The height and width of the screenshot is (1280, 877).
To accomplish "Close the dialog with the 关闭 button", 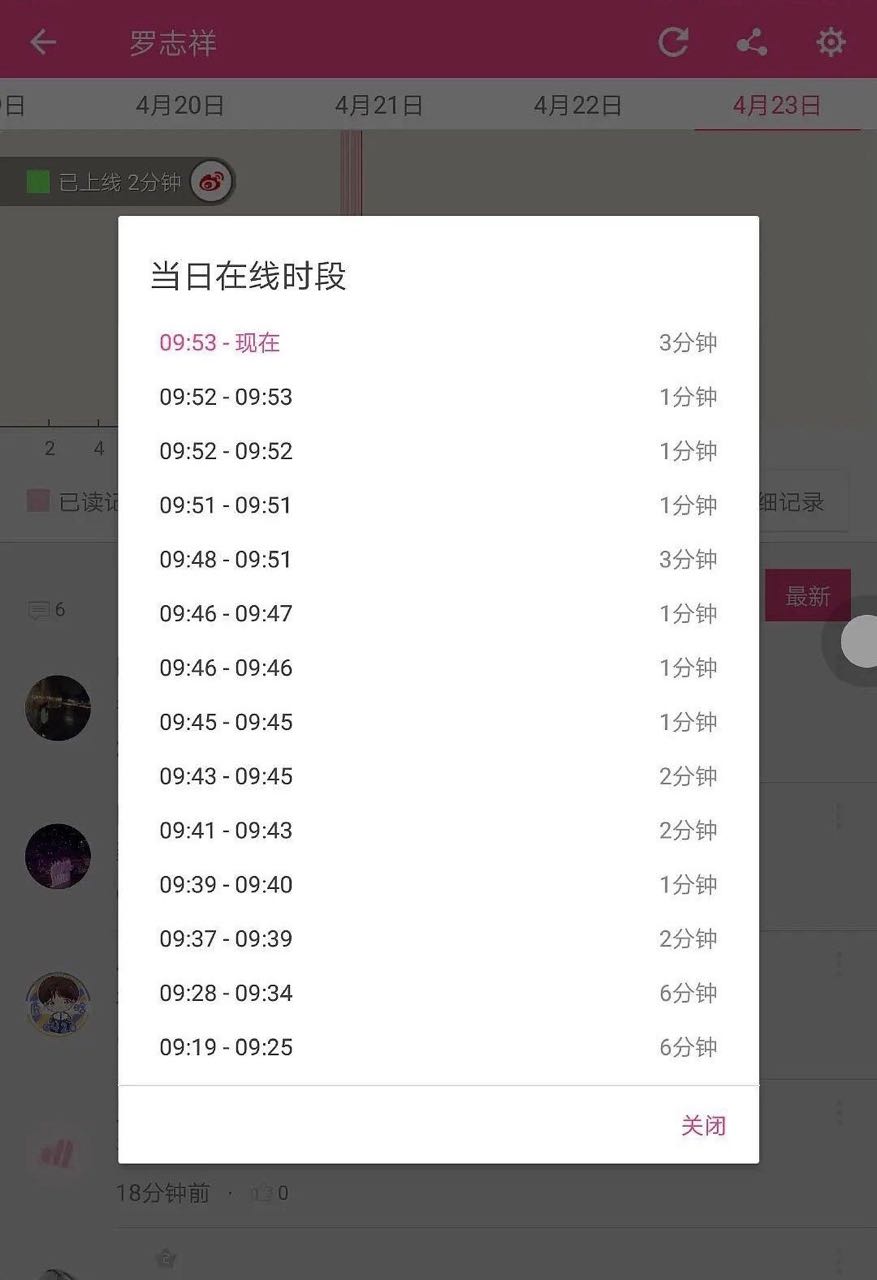I will [x=703, y=1124].
